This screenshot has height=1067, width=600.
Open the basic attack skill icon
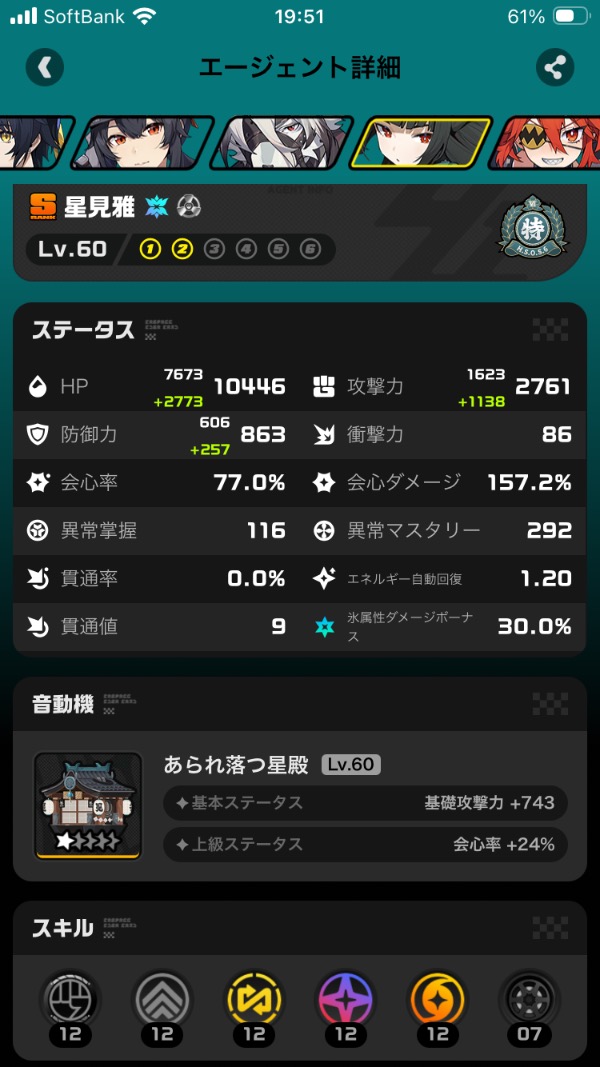tap(70, 1000)
